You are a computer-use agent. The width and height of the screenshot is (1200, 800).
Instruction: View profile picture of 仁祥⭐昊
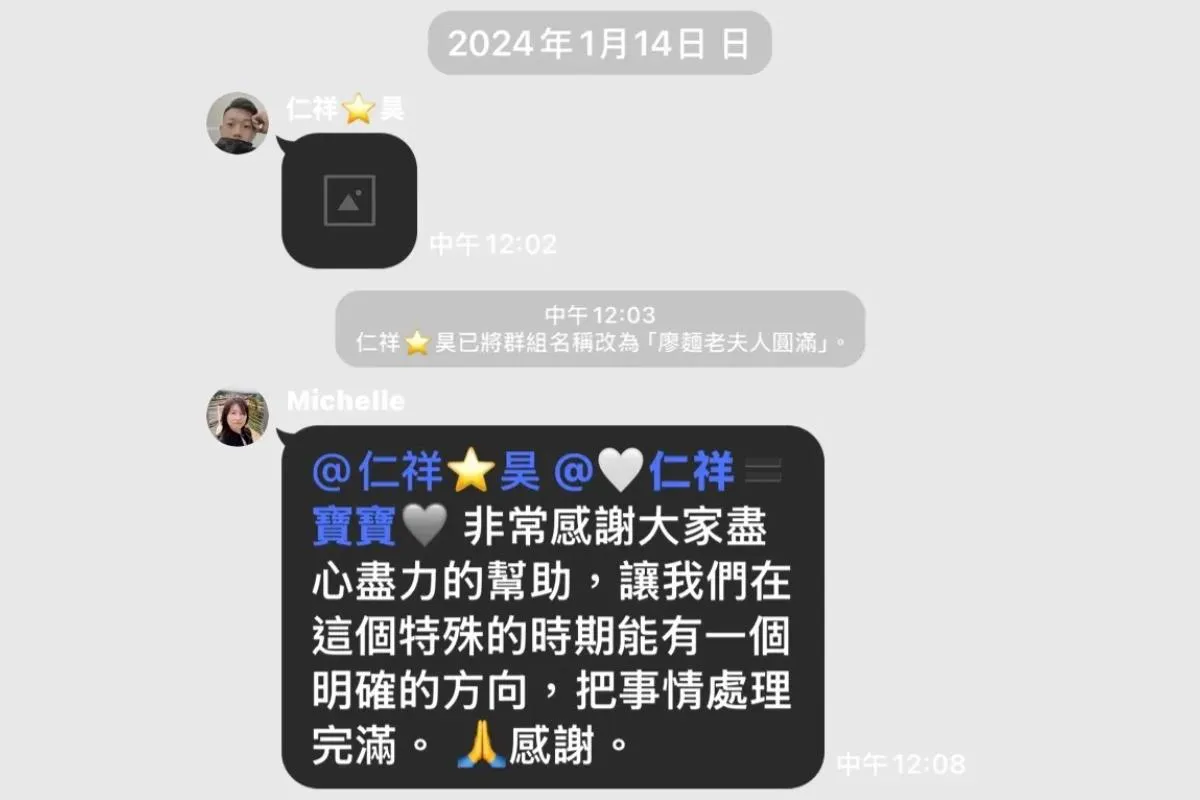click(x=237, y=123)
